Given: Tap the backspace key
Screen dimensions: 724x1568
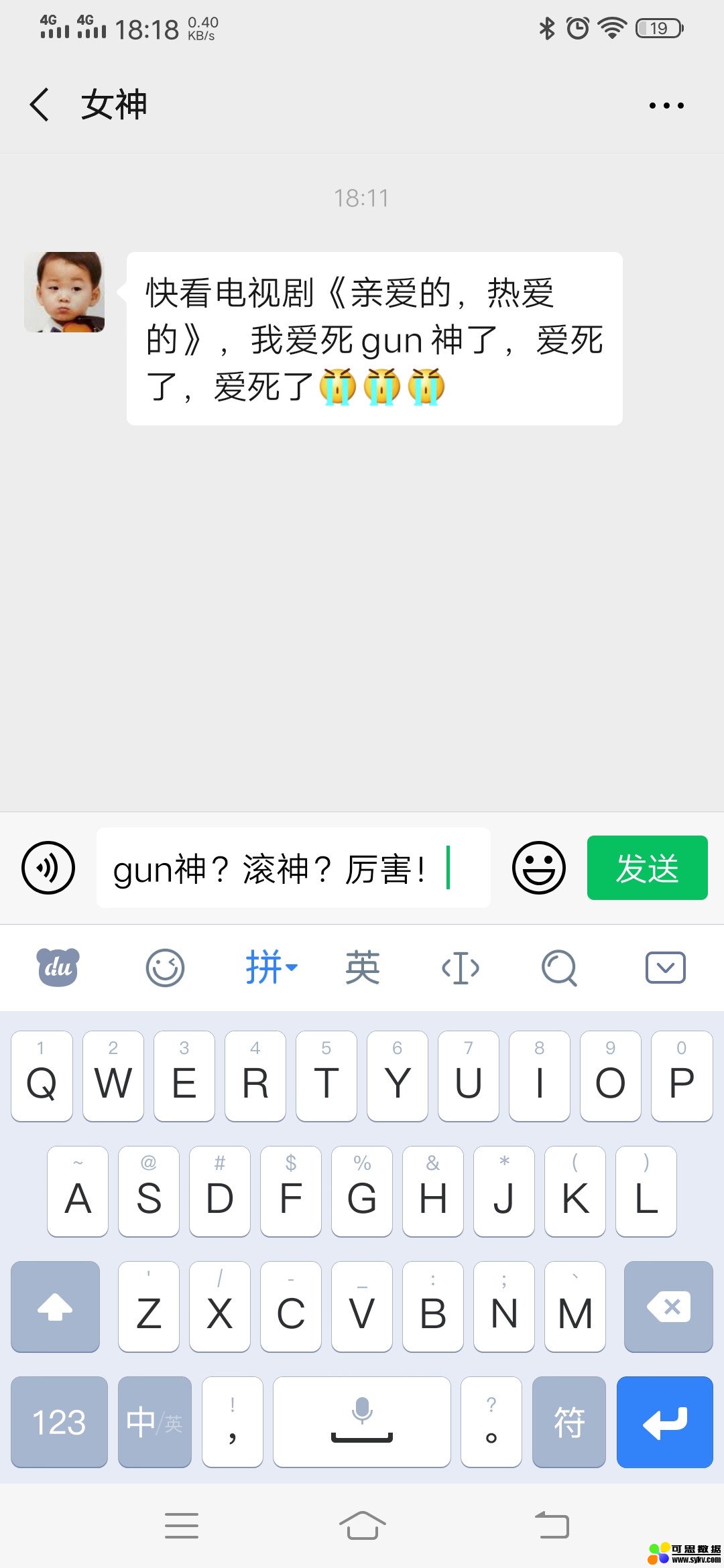Looking at the screenshot, I should (668, 1307).
